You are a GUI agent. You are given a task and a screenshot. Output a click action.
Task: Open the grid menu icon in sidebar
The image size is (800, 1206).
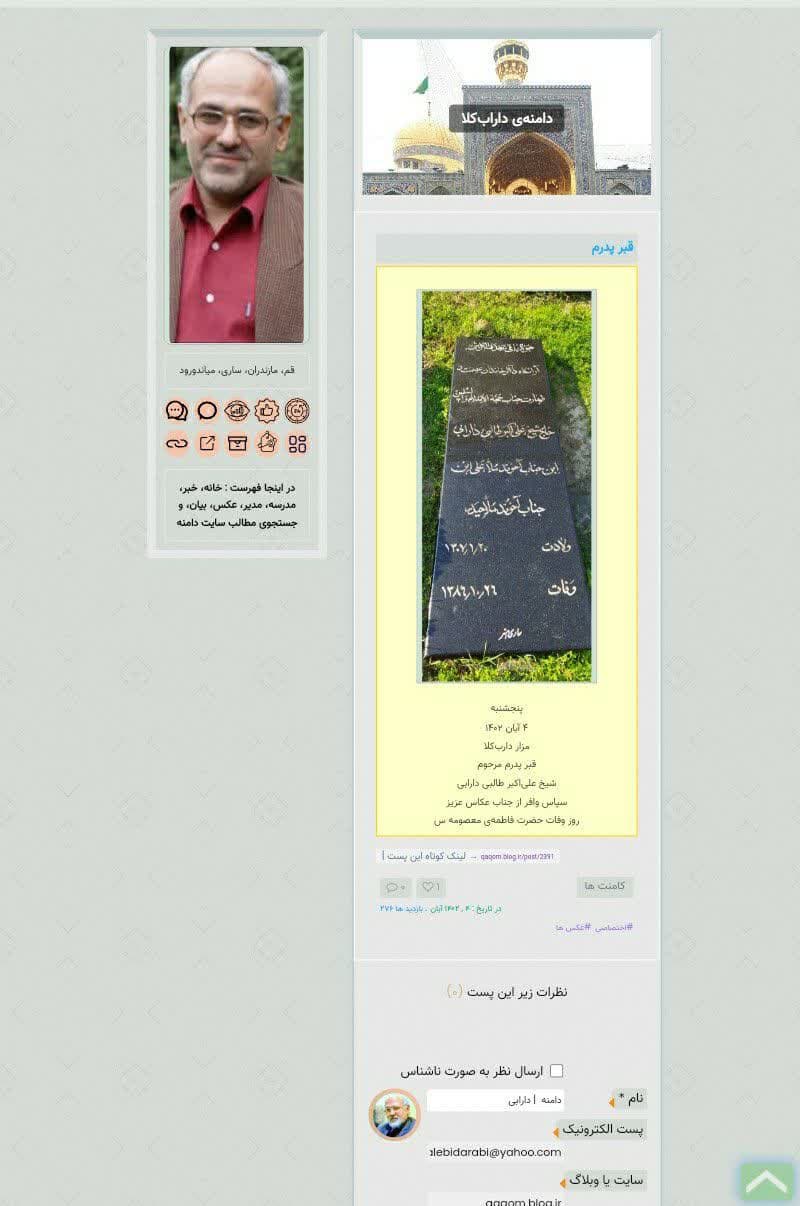click(297, 443)
